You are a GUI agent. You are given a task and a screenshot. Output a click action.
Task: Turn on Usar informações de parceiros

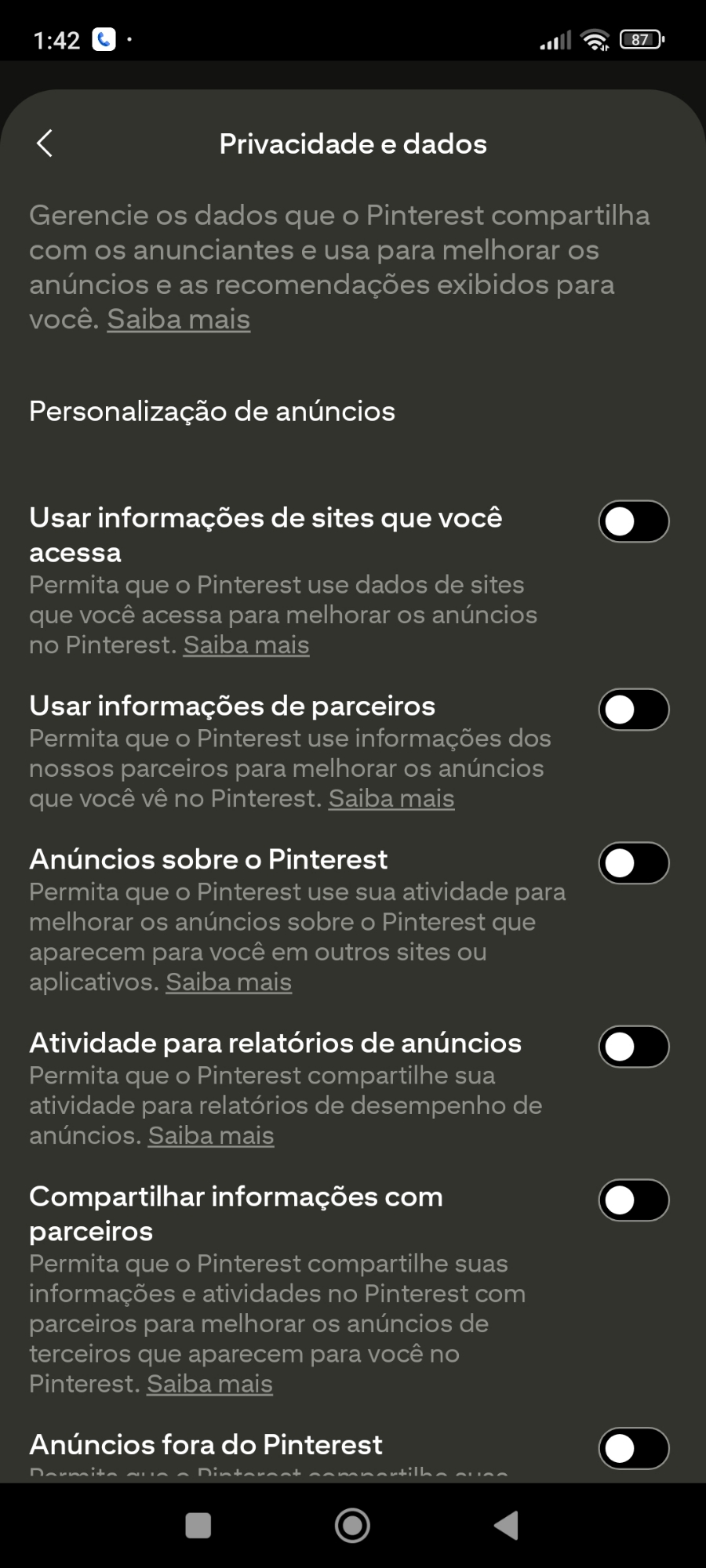pos(633,710)
